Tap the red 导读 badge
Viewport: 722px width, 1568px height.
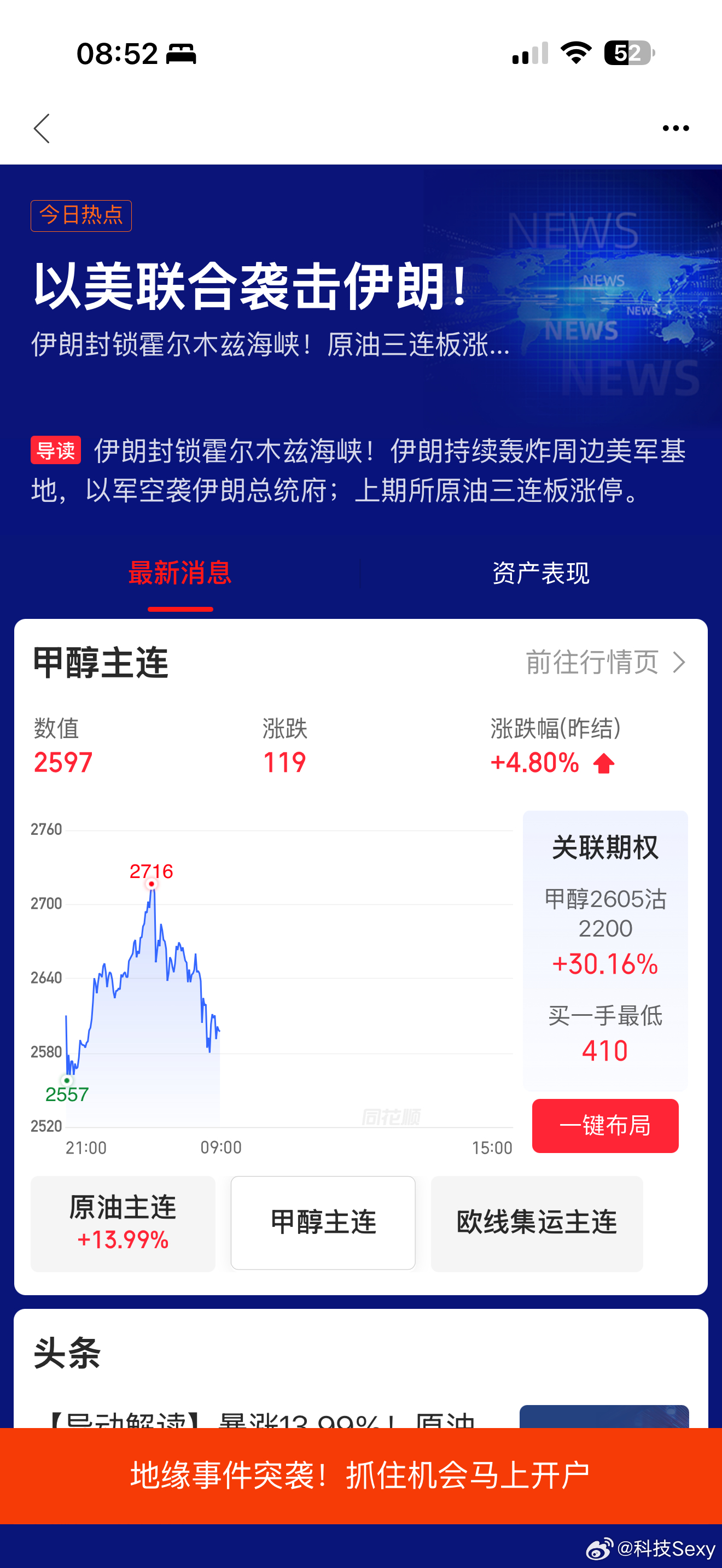(x=55, y=452)
